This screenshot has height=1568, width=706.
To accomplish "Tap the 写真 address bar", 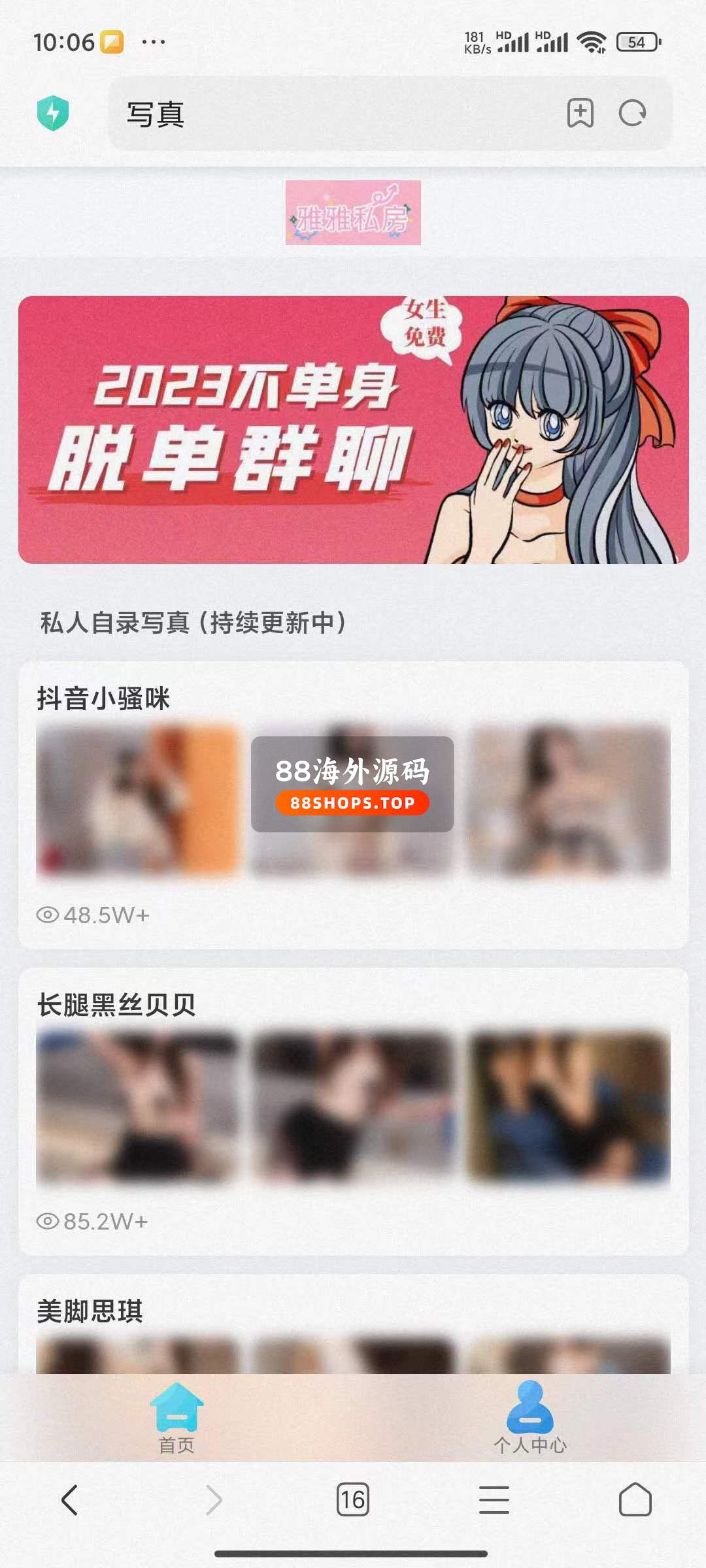I will pos(327,114).
